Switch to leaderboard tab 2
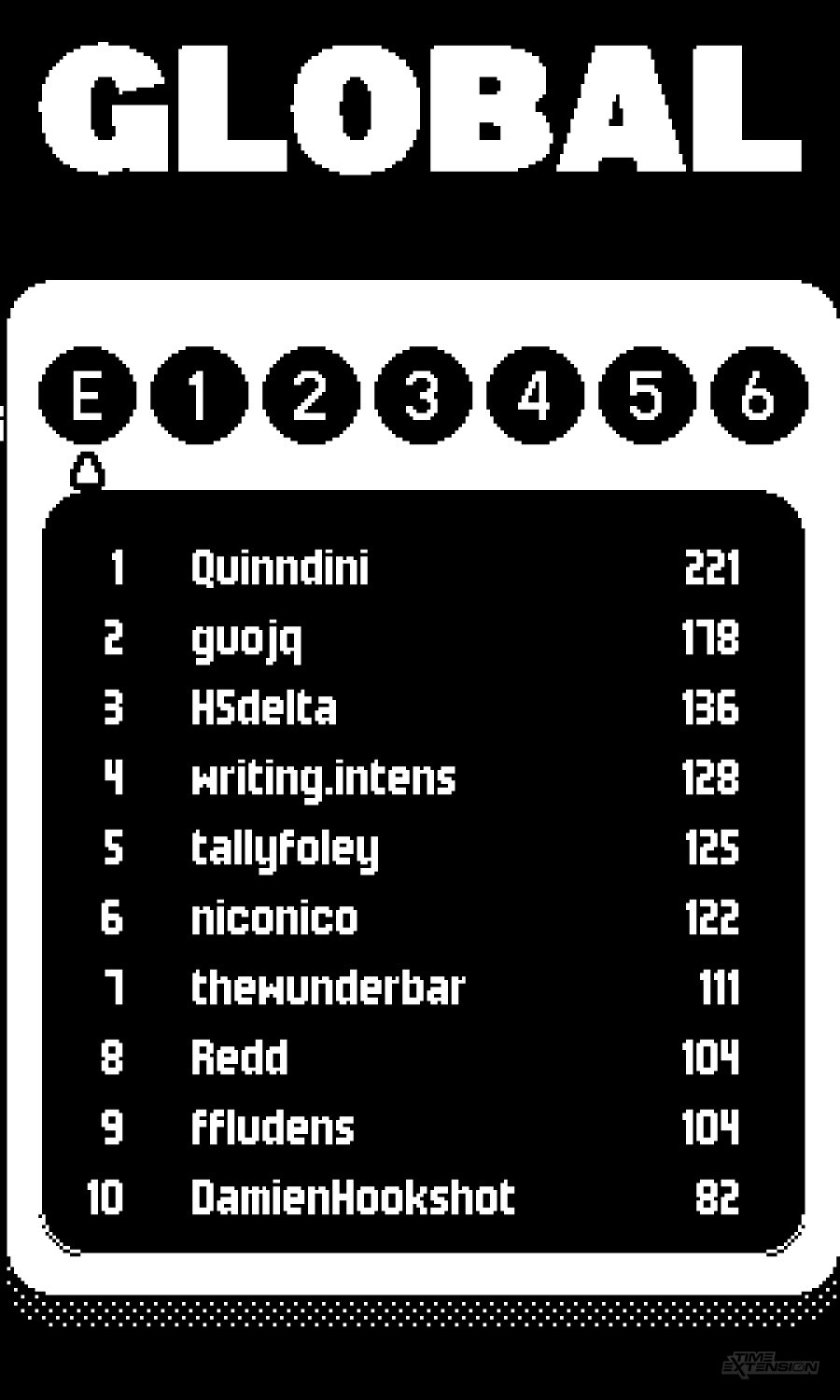This screenshot has height=1400, width=840. pyautogui.click(x=311, y=394)
